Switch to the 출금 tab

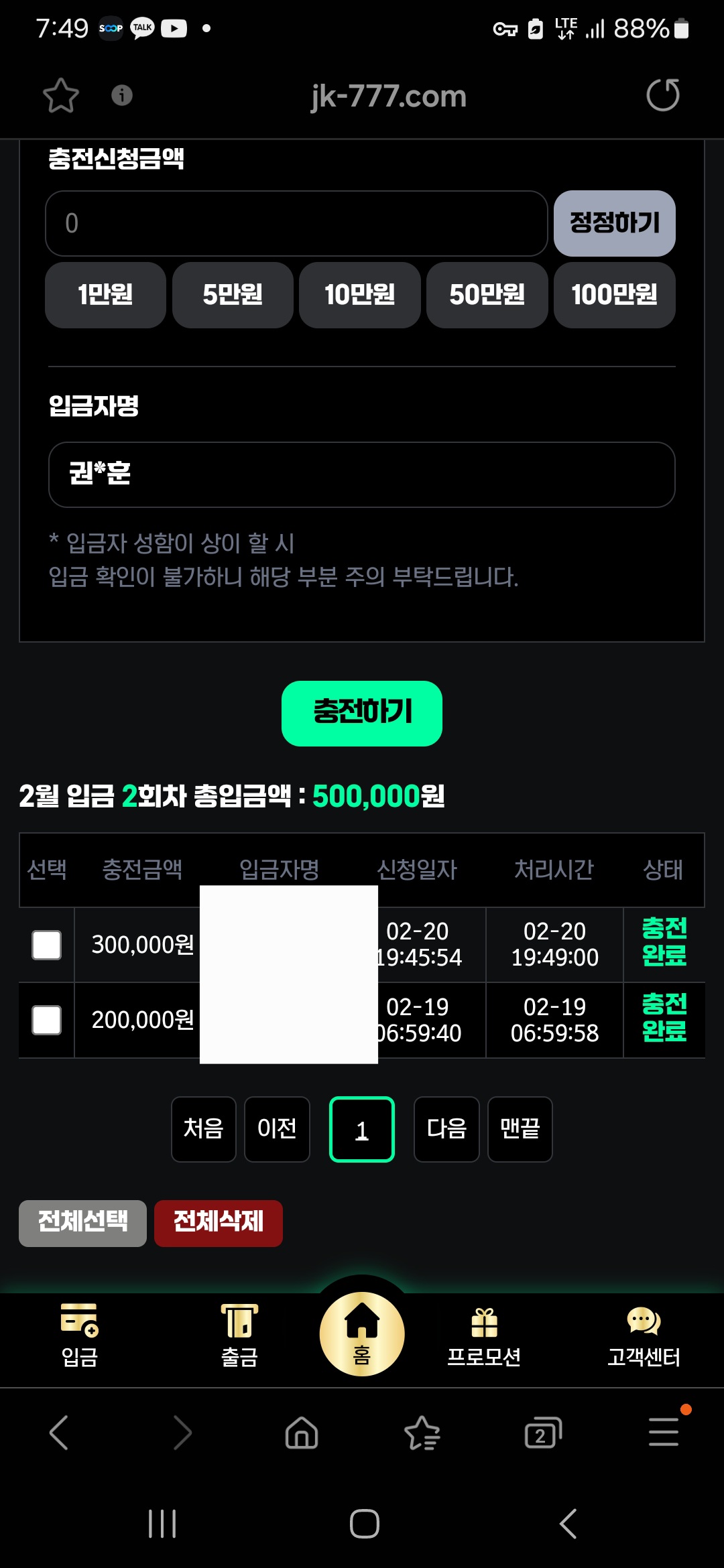point(239,1335)
